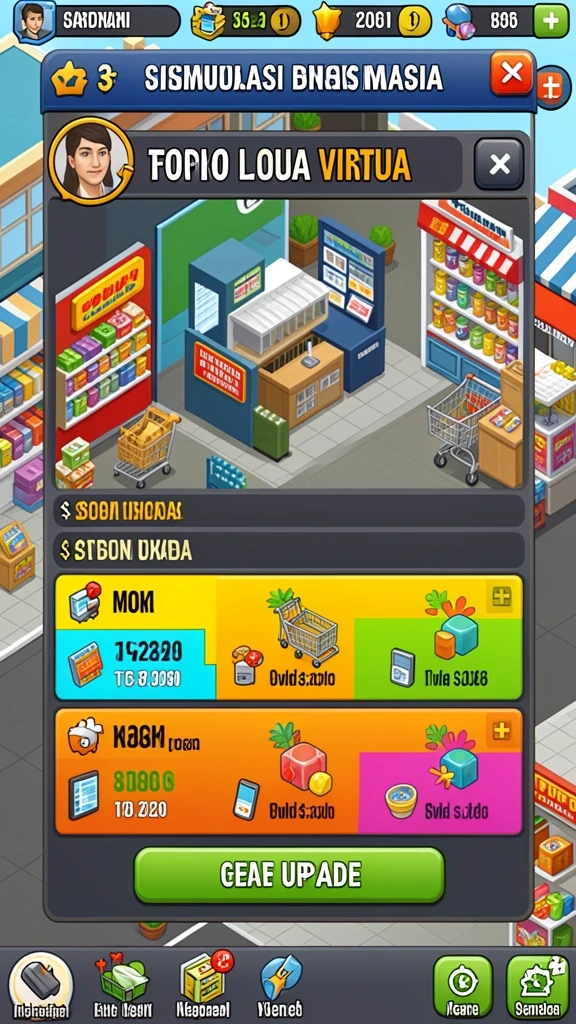Tap the plus on the MOM card
This screenshot has height=1024, width=576.
[501, 596]
